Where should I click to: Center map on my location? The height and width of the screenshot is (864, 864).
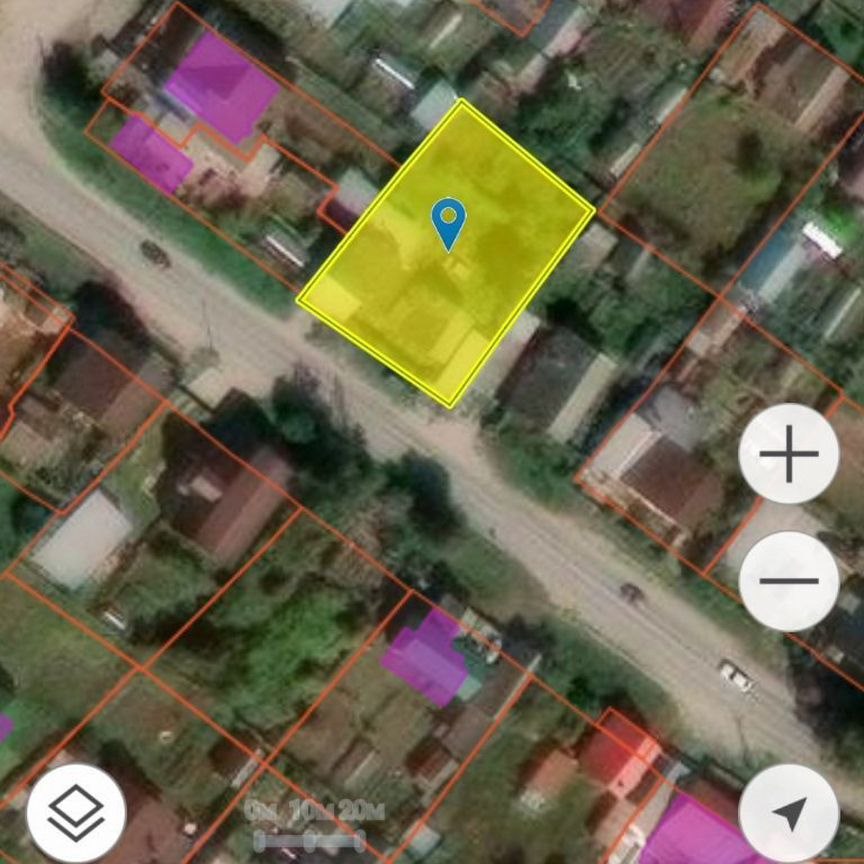tap(788, 813)
